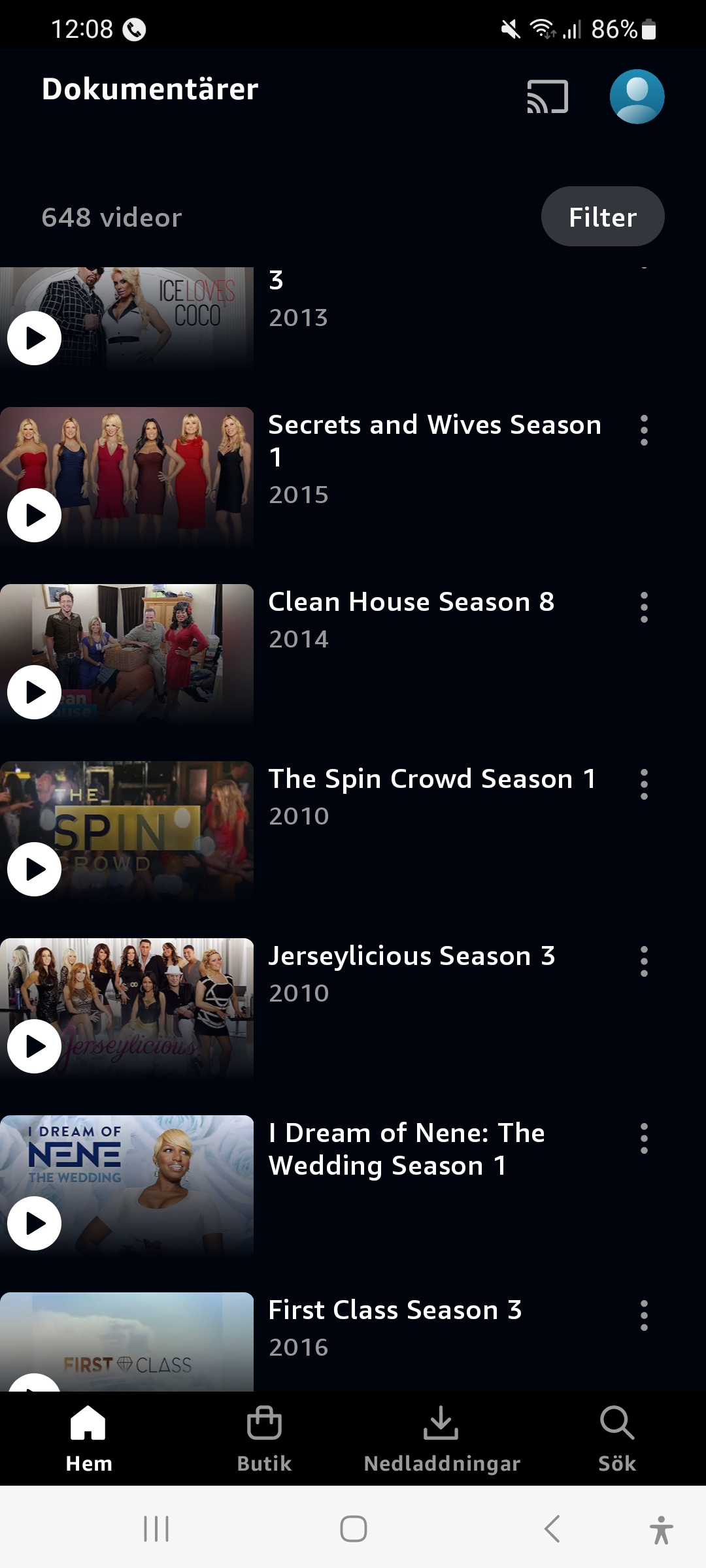Go back with the system back button
The height and width of the screenshot is (1568, 706).
tap(552, 1529)
